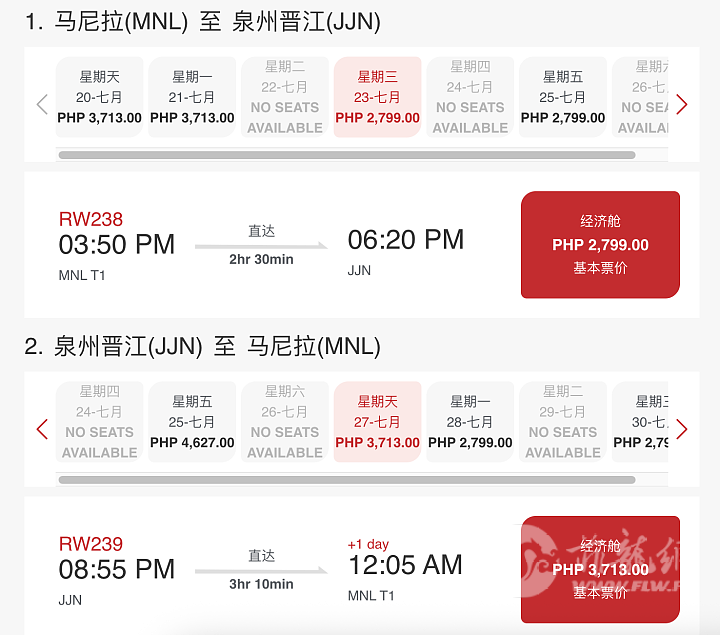
Task: Select Monday 21-七月 outbound date
Action: 192,97
